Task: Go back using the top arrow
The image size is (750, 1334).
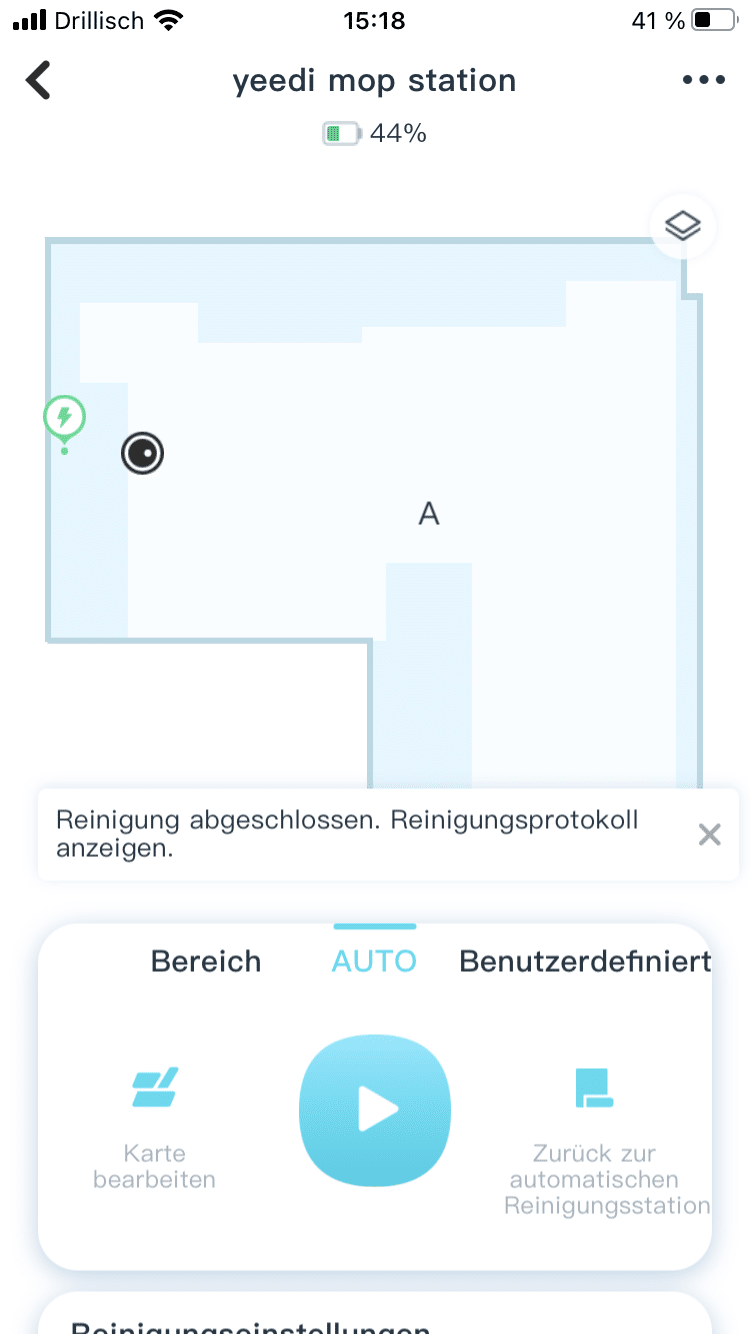Action: click(38, 81)
